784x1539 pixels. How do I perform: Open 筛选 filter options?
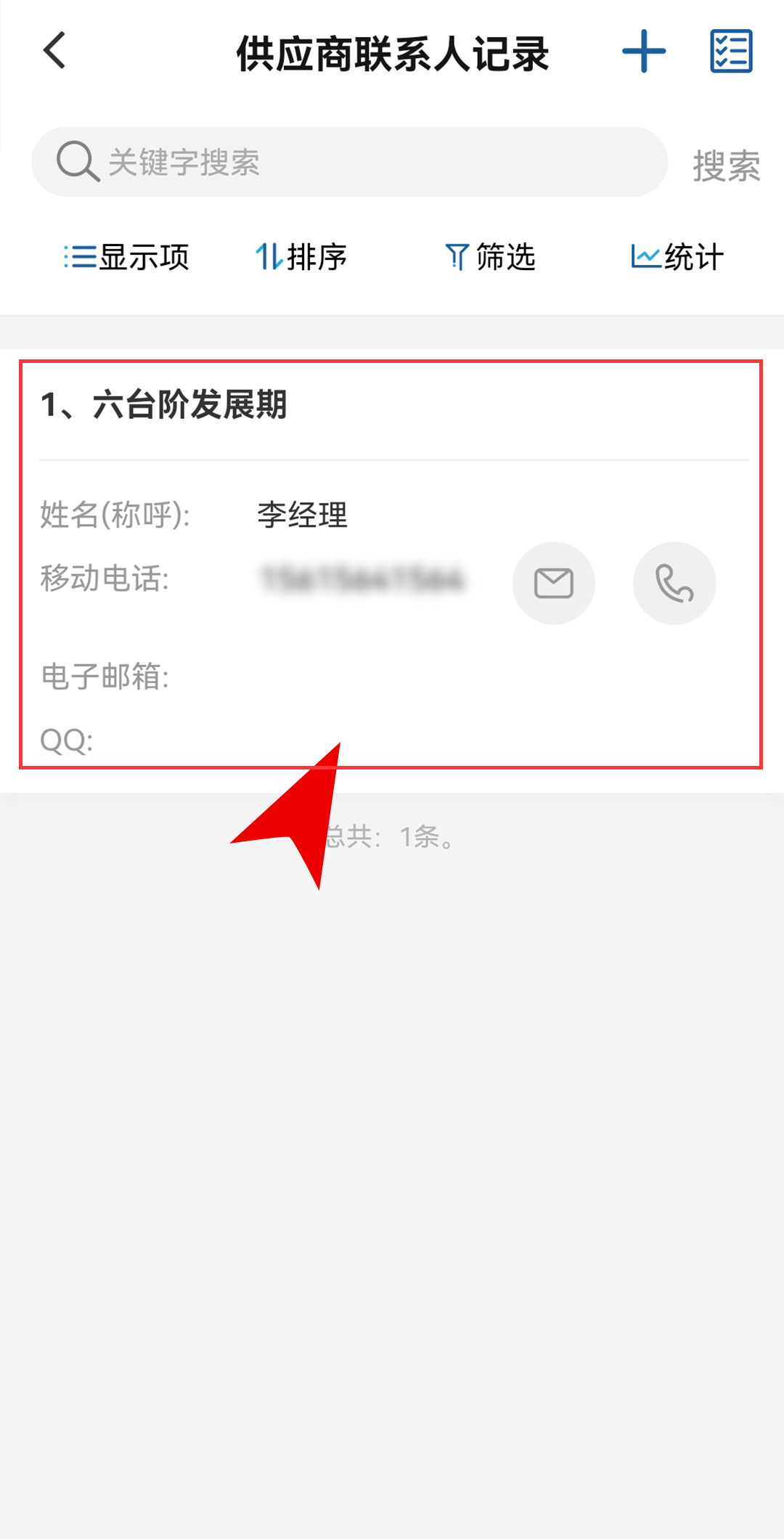(491, 257)
